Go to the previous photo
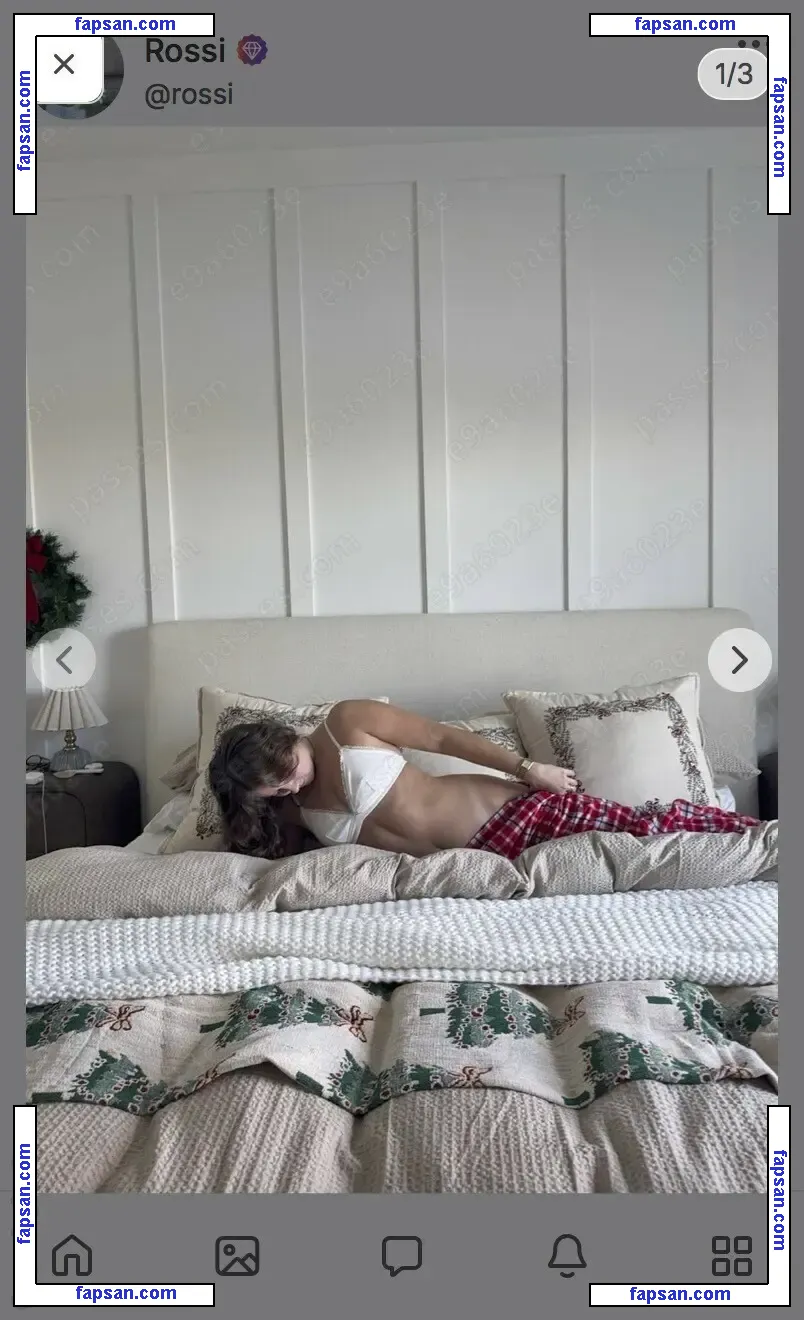Screen dimensions: 804x1320 tap(64, 660)
